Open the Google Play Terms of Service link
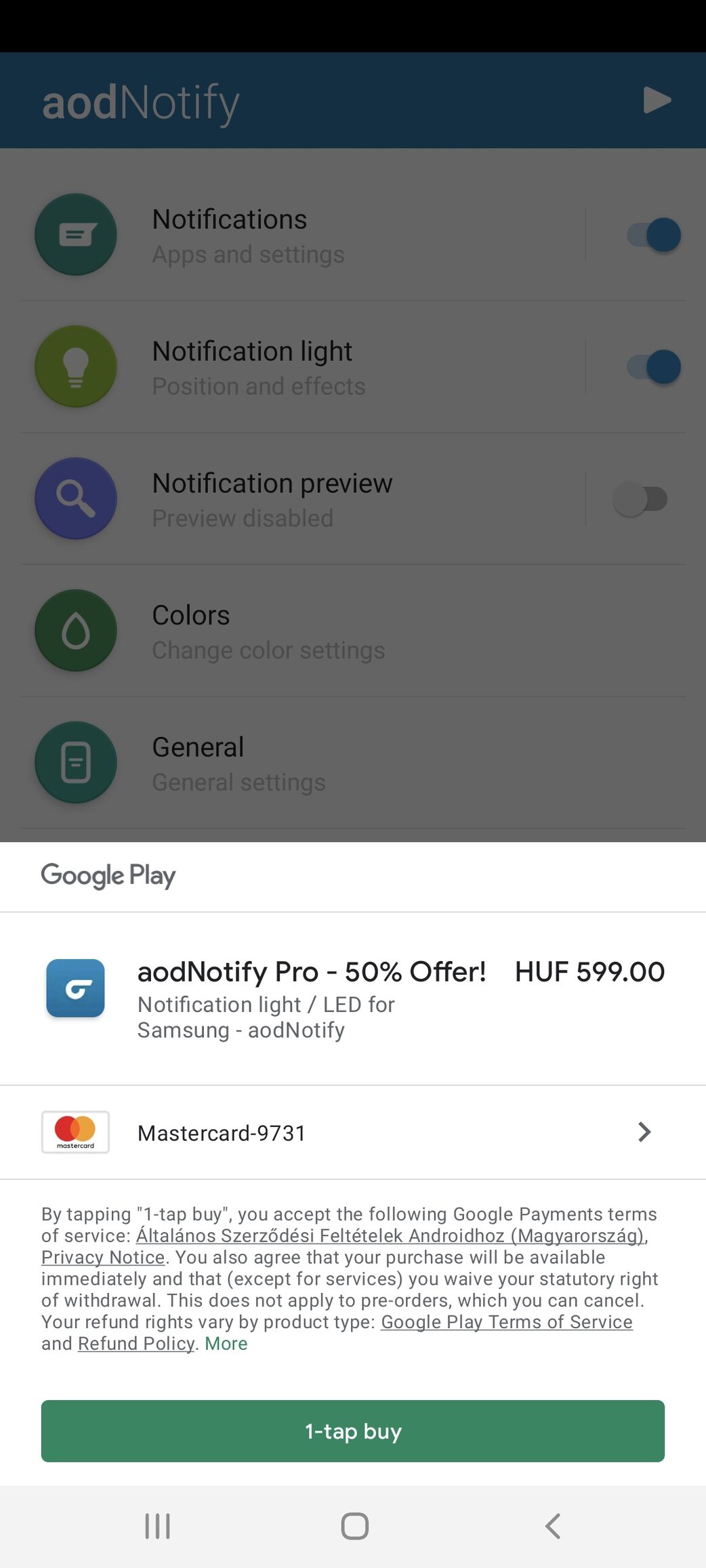The width and height of the screenshot is (706, 1568). [x=506, y=1321]
